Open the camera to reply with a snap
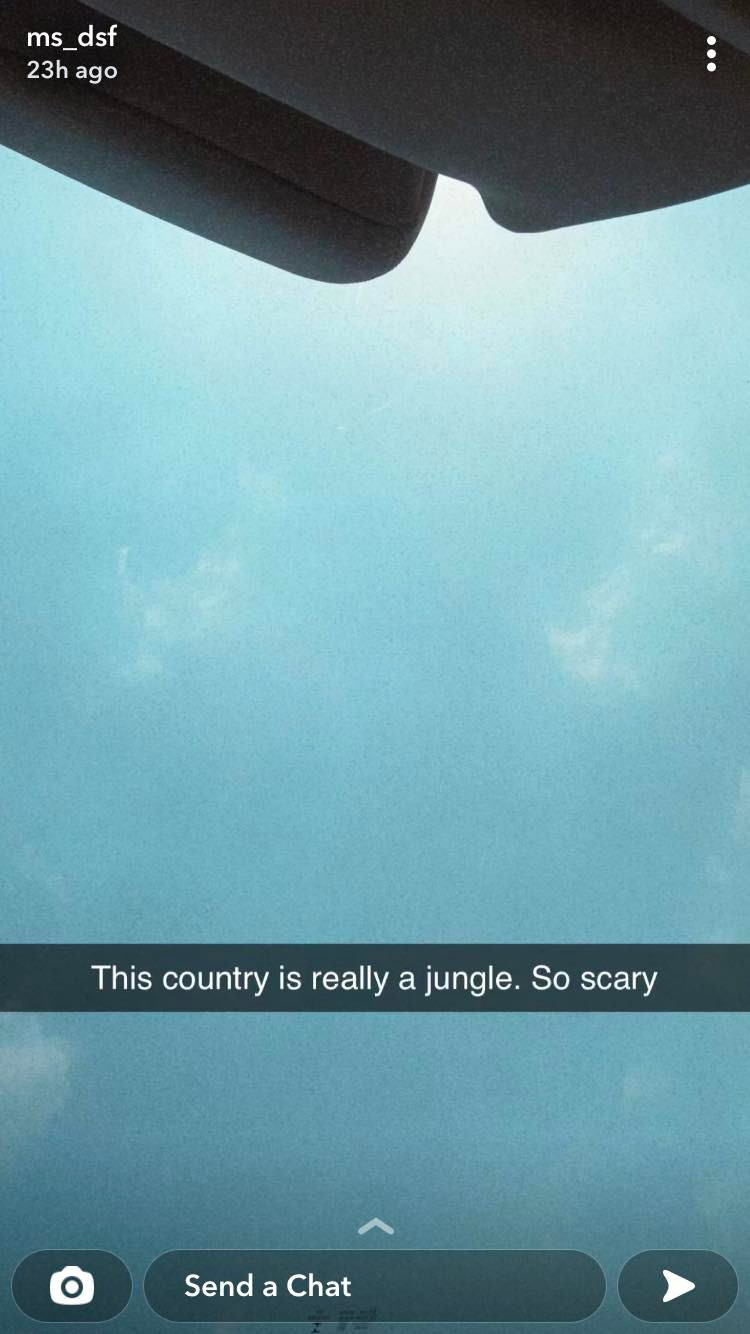The height and width of the screenshot is (1334, 750). point(72,1286)
